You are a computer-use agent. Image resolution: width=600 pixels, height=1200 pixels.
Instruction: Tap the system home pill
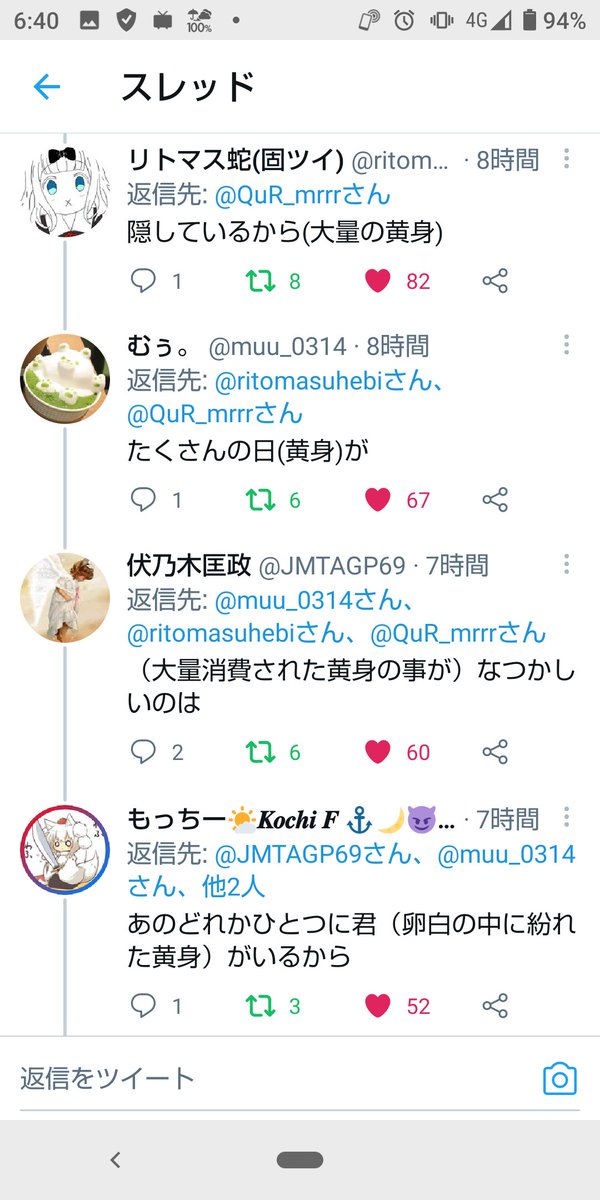300,1160
